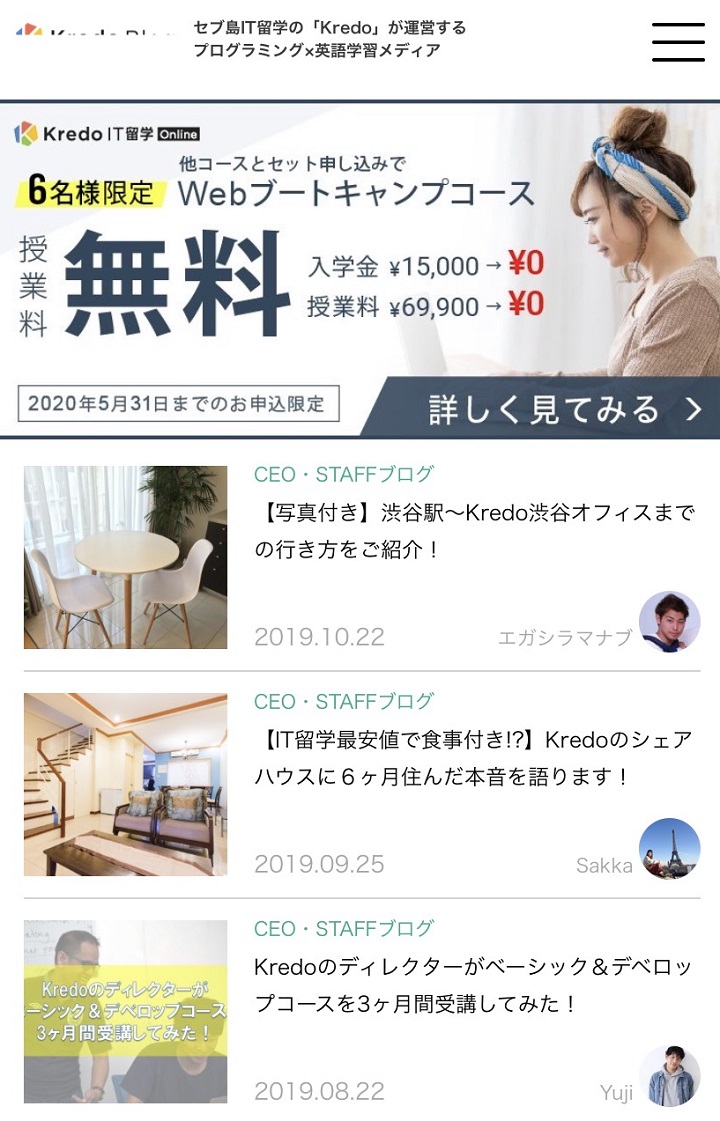Select CEO・STAFFブログ category above Shibuya article
The height and width of the screenshot is (1121, 720).
pyautogui.click(x=344, y=474)
